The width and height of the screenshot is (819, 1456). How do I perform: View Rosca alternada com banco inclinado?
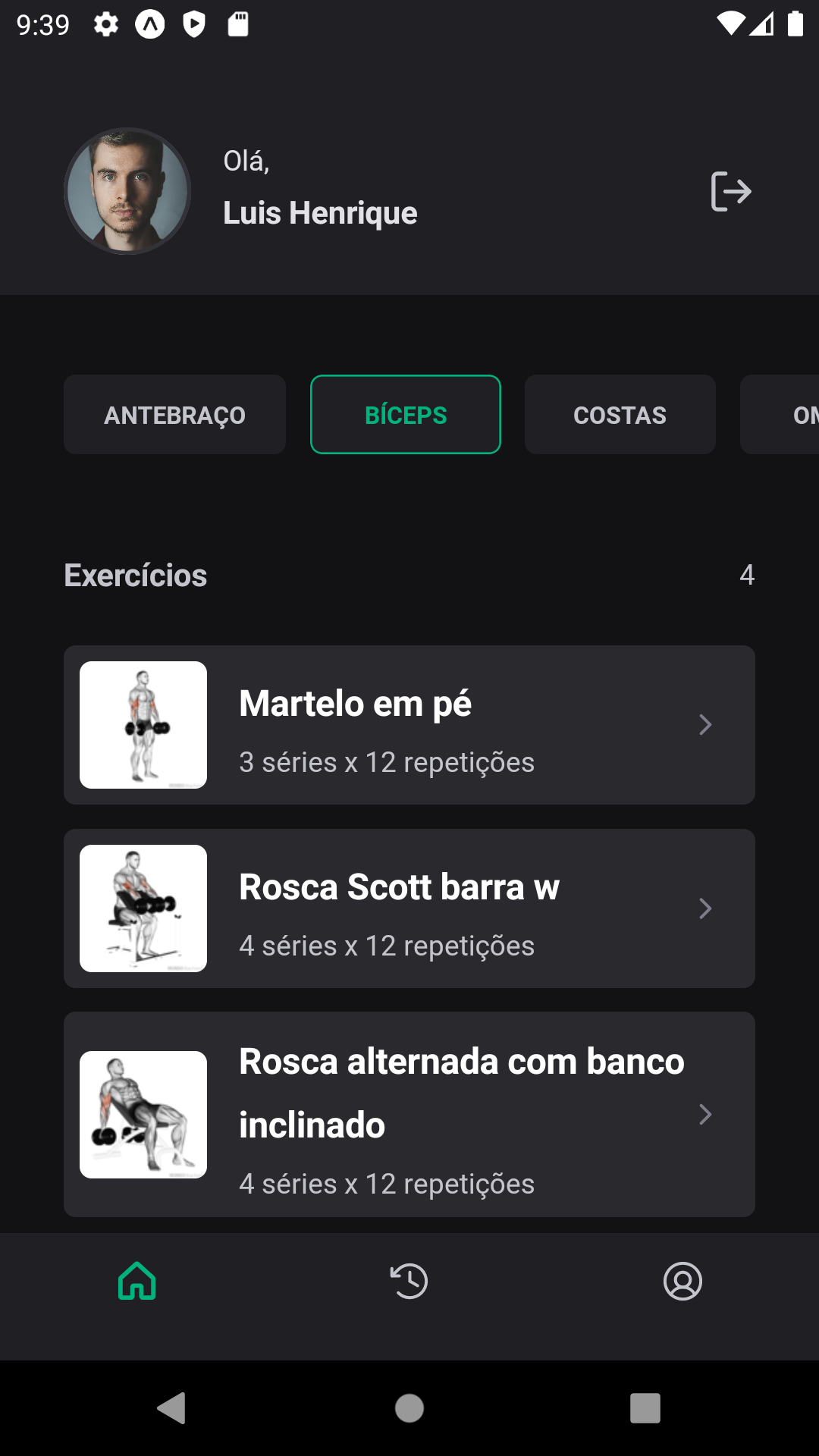point(409,1114)
